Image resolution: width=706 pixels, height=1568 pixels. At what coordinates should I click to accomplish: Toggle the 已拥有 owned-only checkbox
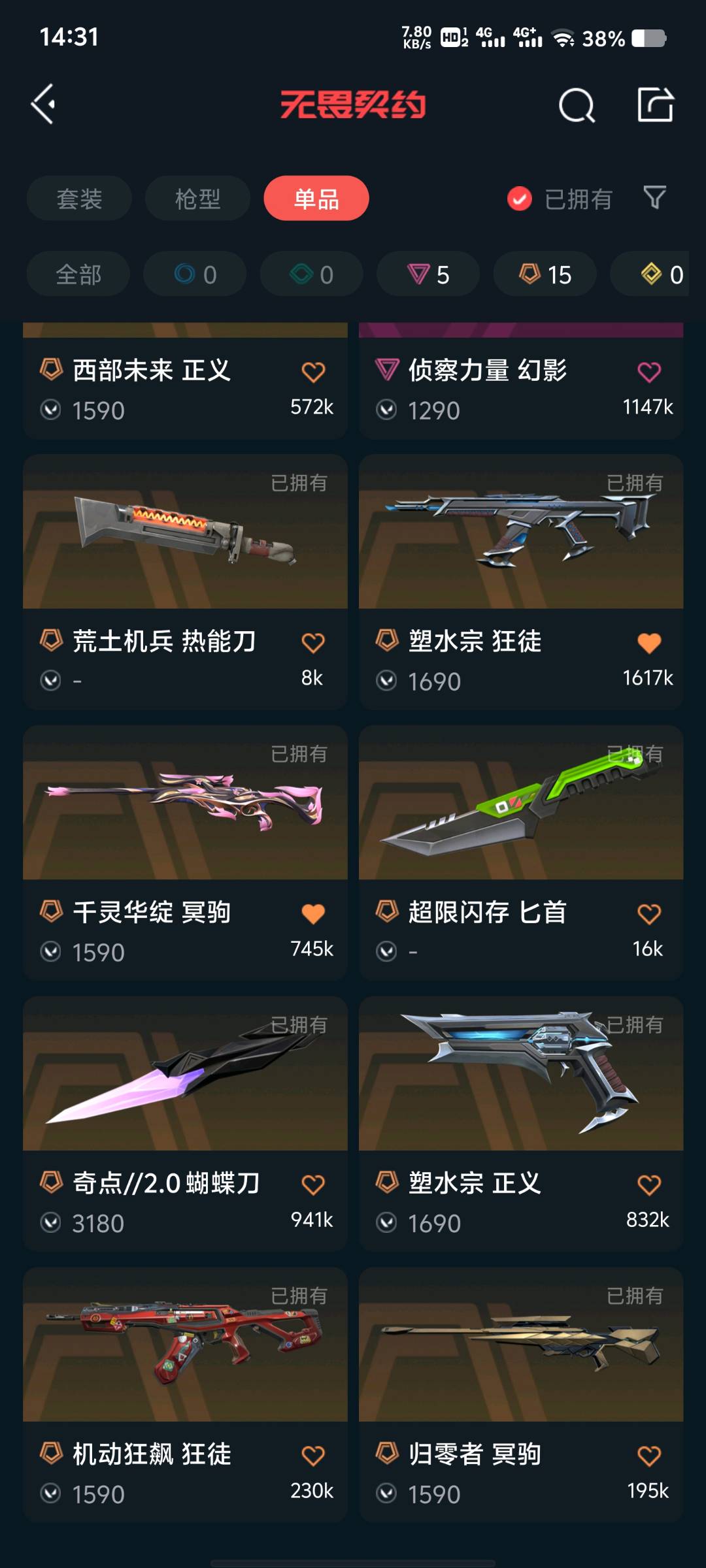[x=520, y=199]
